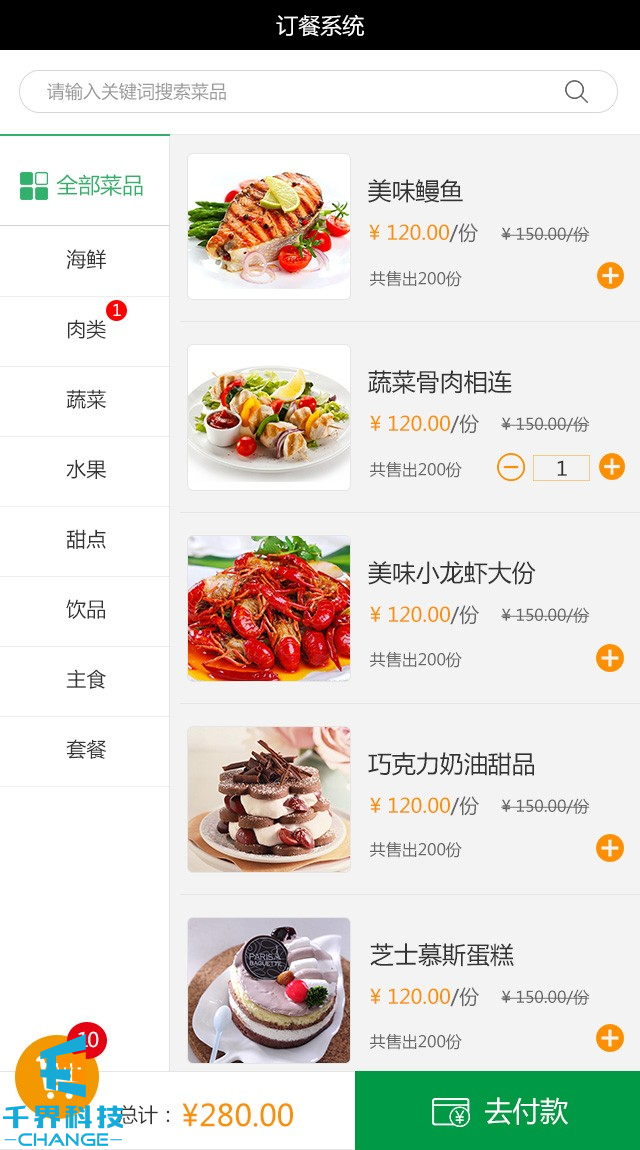Open the 美味小龙虾大份 dish photo

[x=269, y=608]
